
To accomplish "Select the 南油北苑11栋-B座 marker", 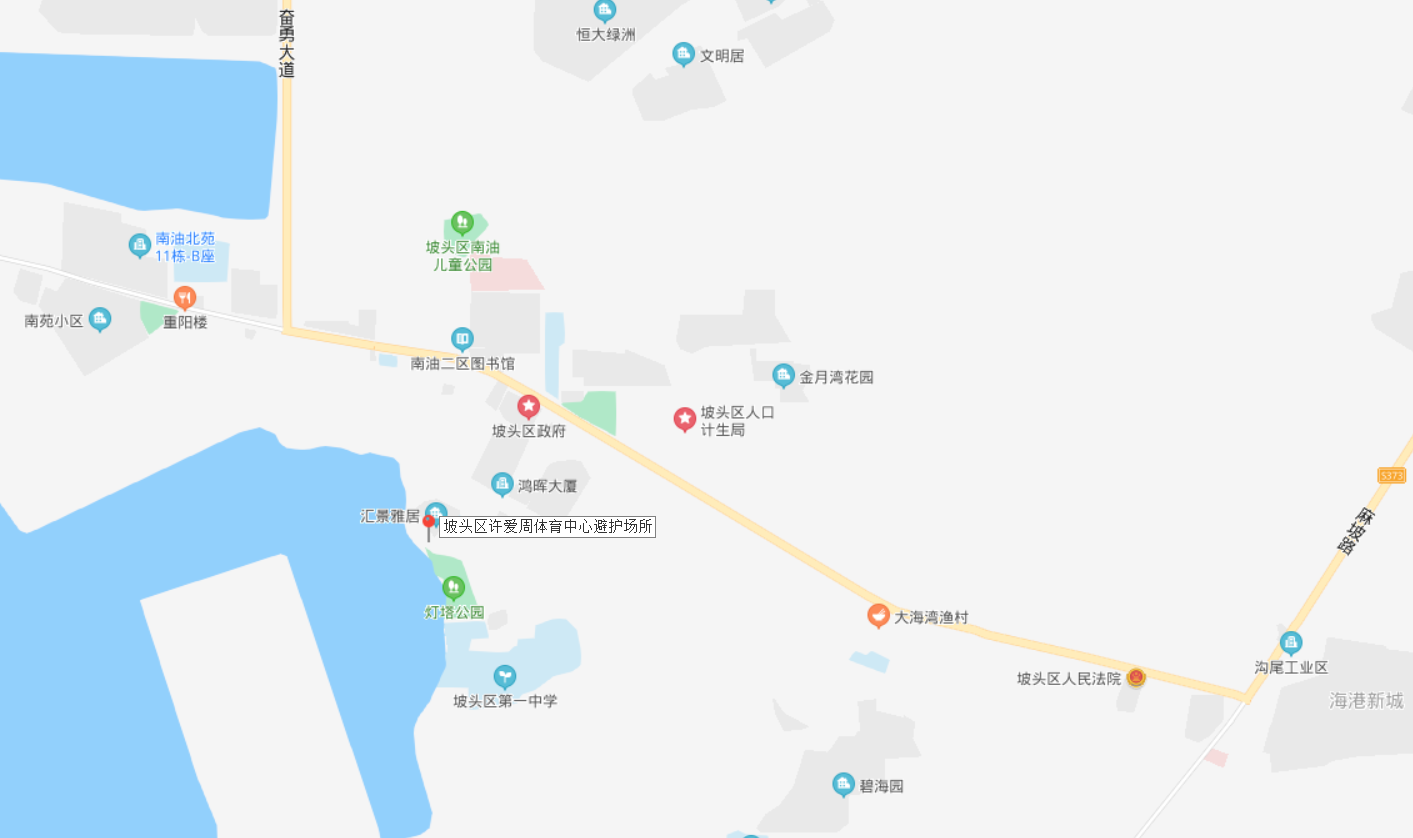I will (x=140, y=245).
